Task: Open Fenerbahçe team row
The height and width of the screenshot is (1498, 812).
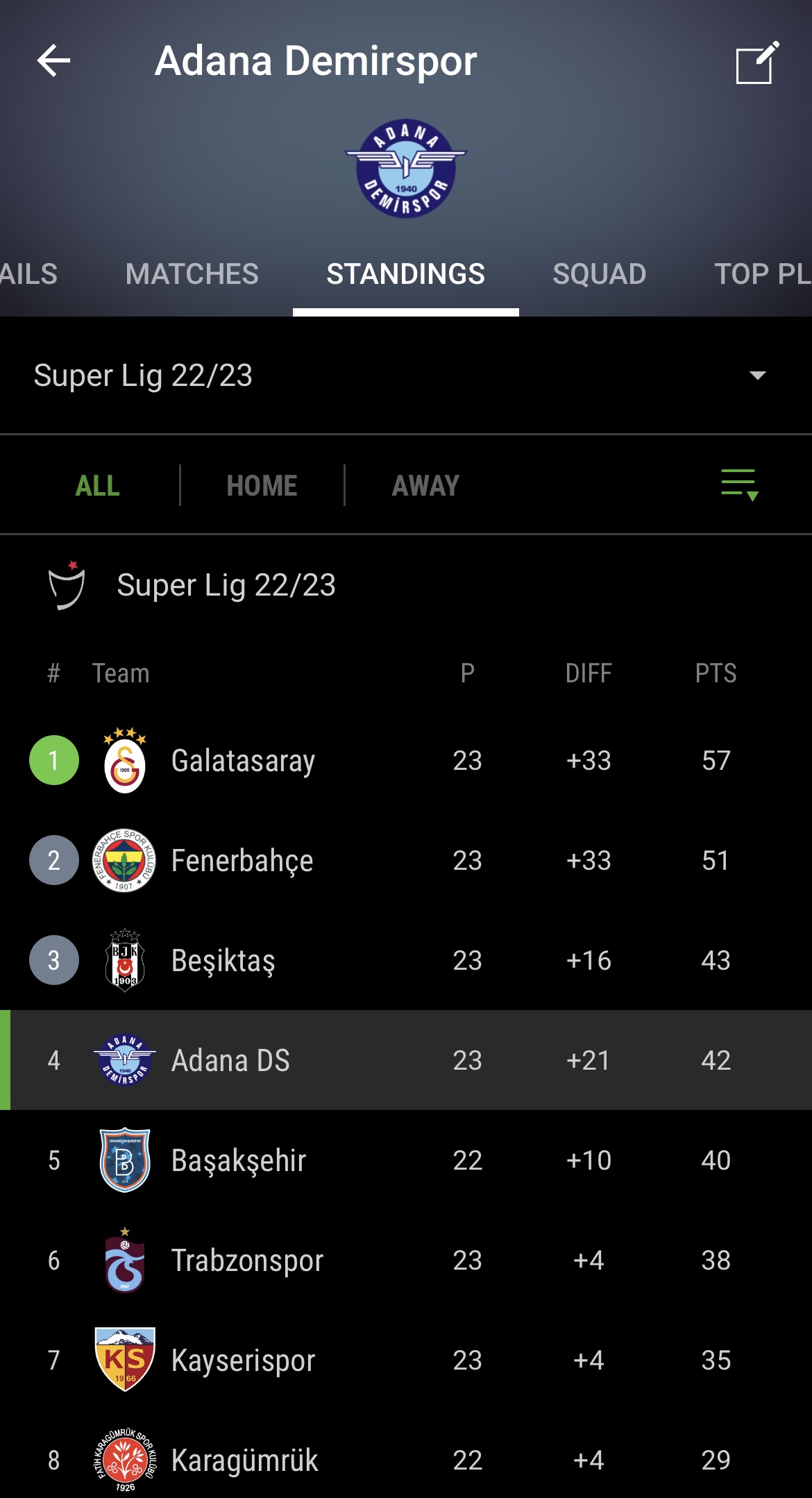Action: (406, 861)
